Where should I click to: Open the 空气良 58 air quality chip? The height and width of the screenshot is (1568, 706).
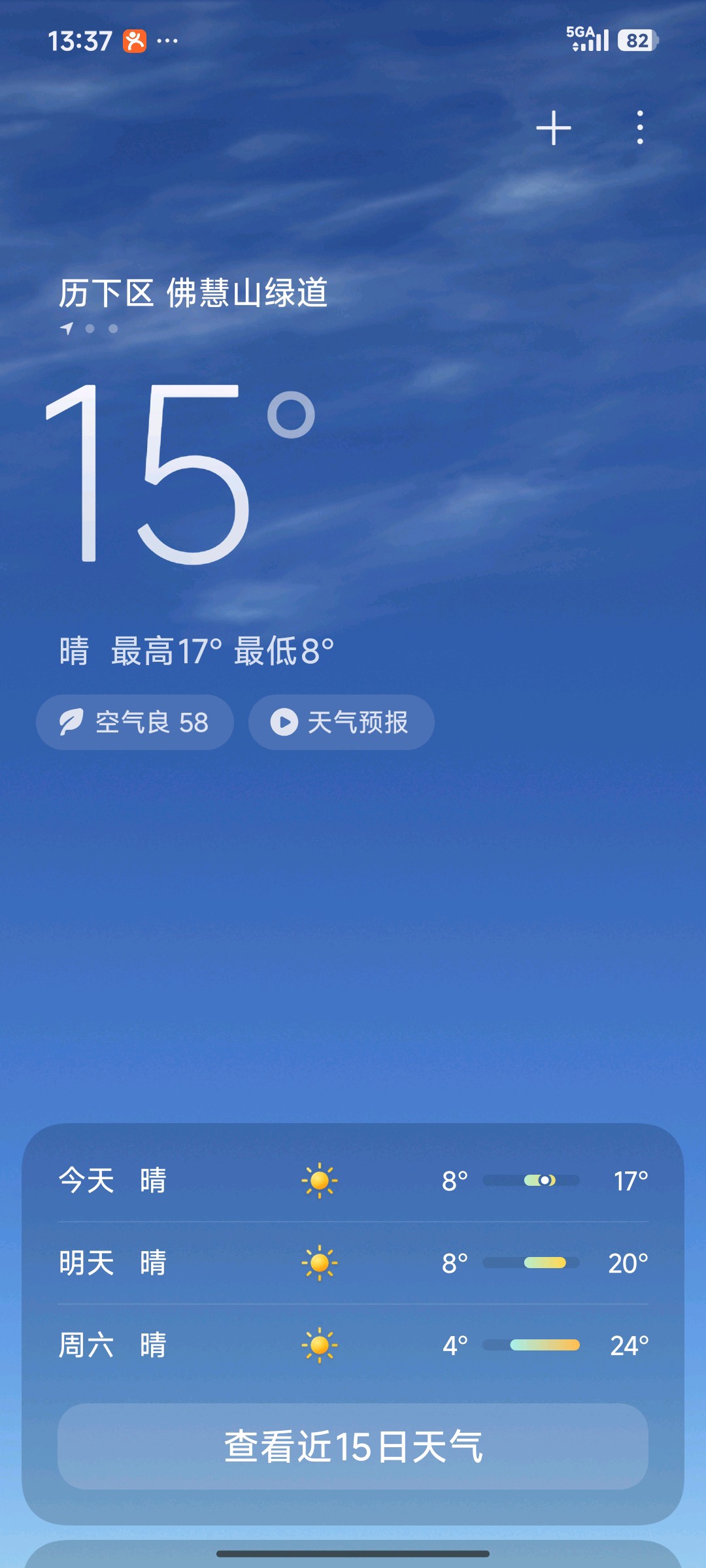(135, 723)
